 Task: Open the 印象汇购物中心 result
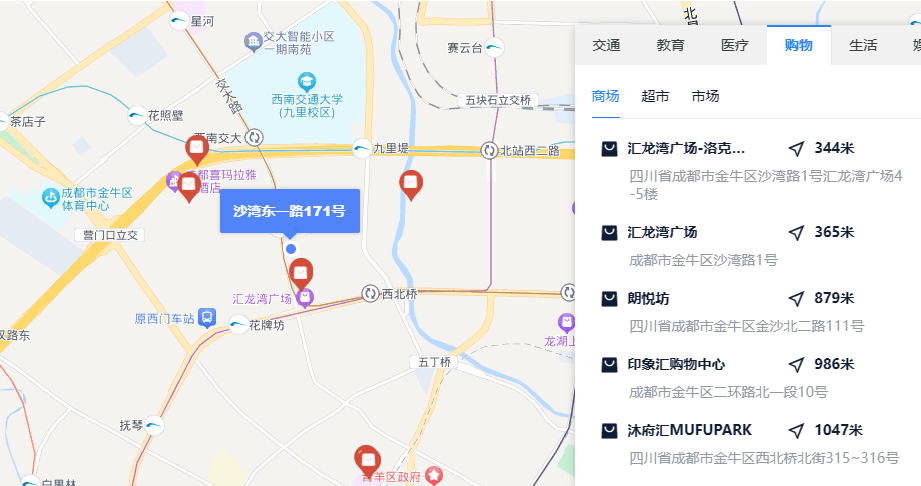pos(676,364)
